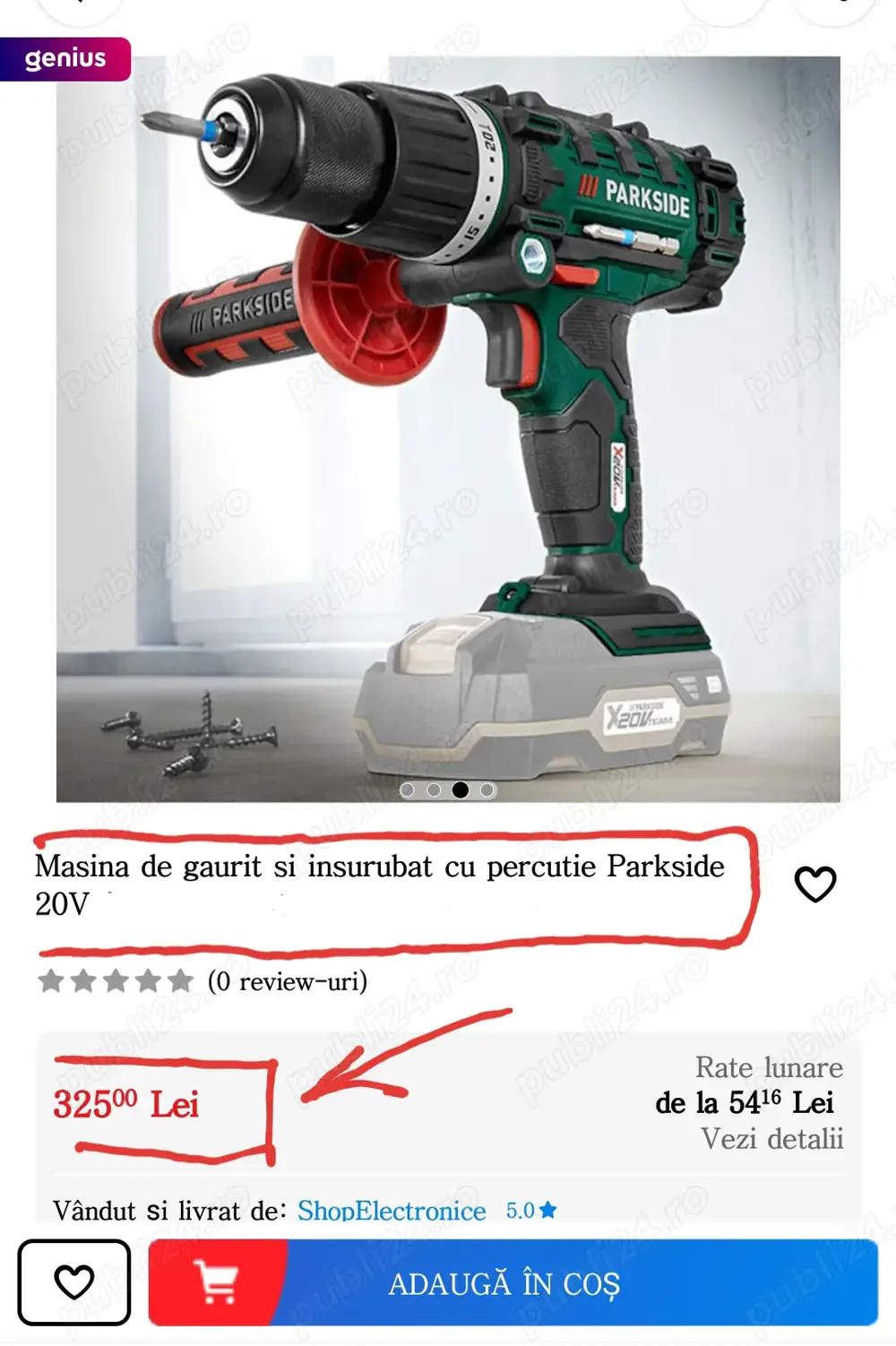Click the heart icon button at the bottom left

pyautogui.click(x=76, y=1283)
